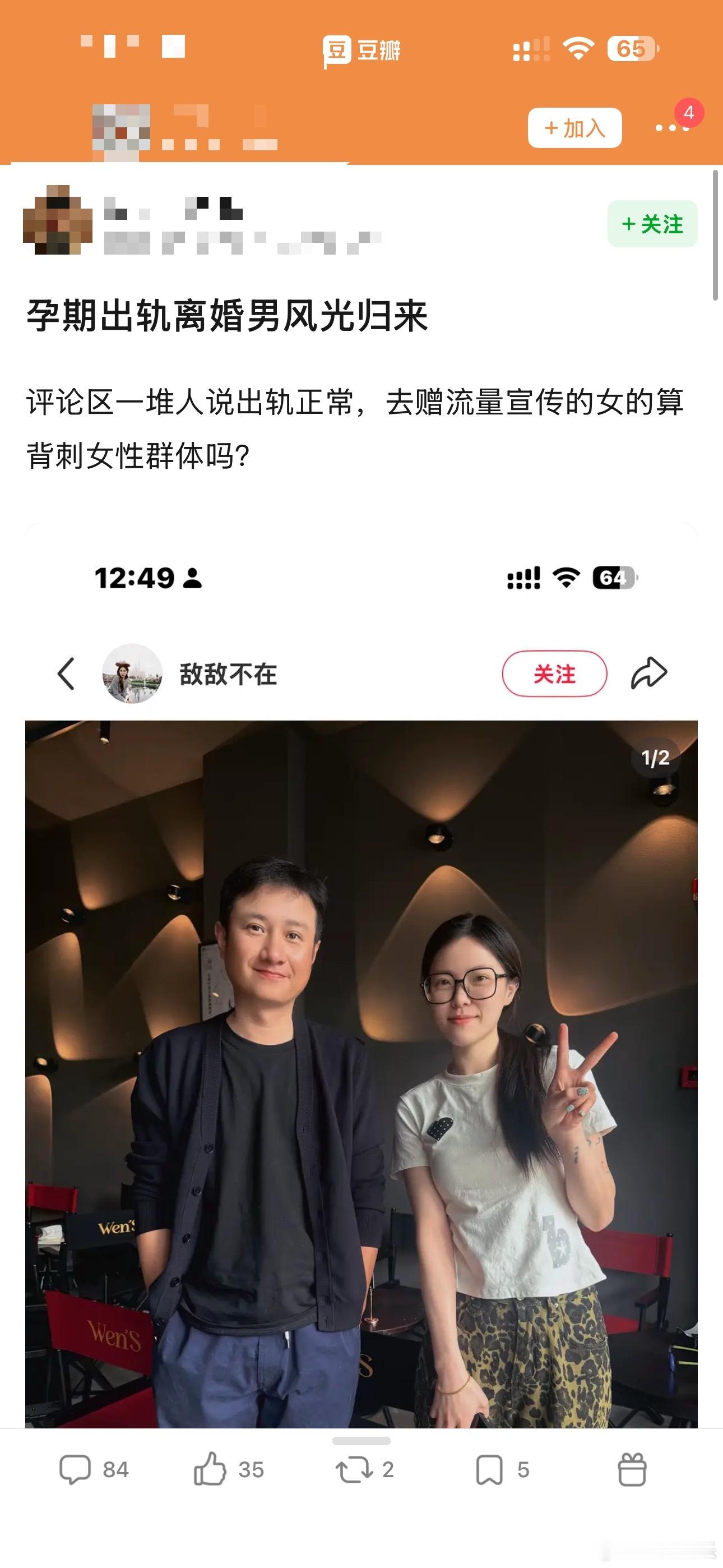The width and height of the screenshot is (723, 1568).
Task: Open the more options ellipsis menu
Action: click(668, 128)
